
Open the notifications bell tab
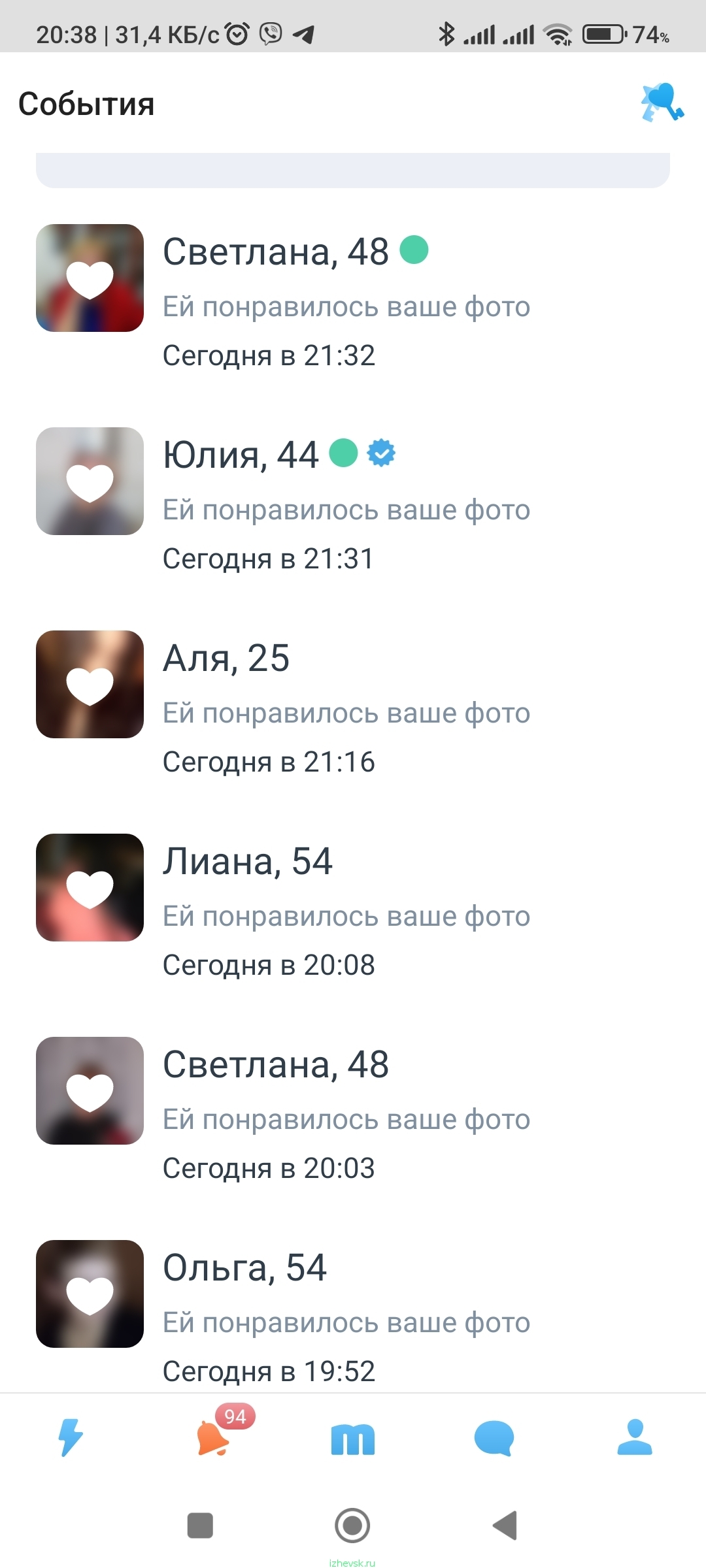212,1437
